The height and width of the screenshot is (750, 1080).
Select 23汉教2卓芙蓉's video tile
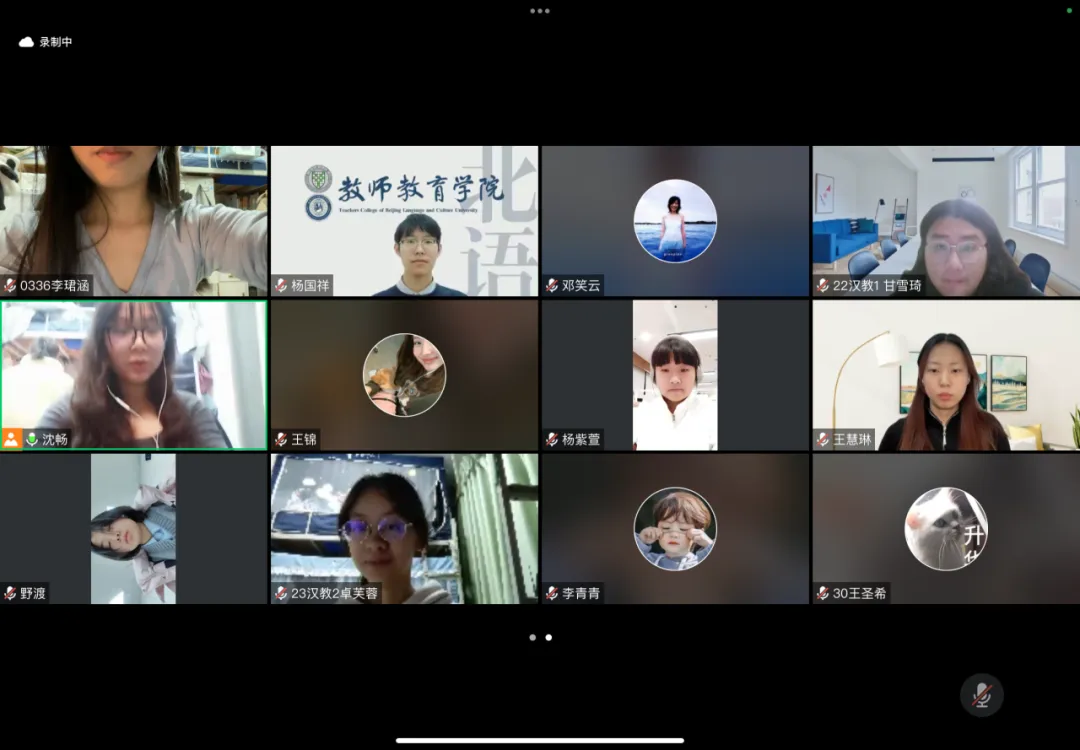(404, 529)
